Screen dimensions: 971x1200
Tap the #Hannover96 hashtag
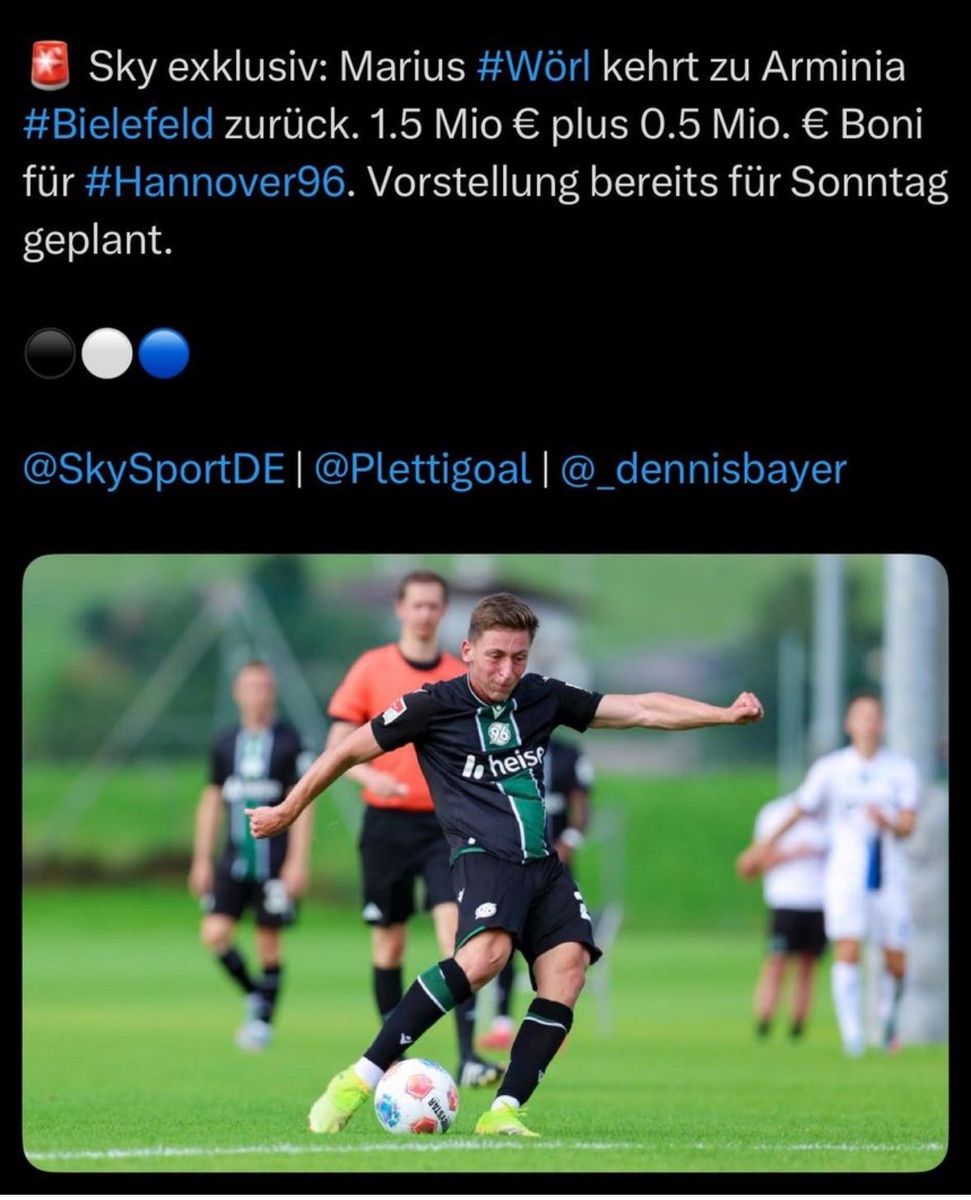pyautogui.click(x=216, y=184)
